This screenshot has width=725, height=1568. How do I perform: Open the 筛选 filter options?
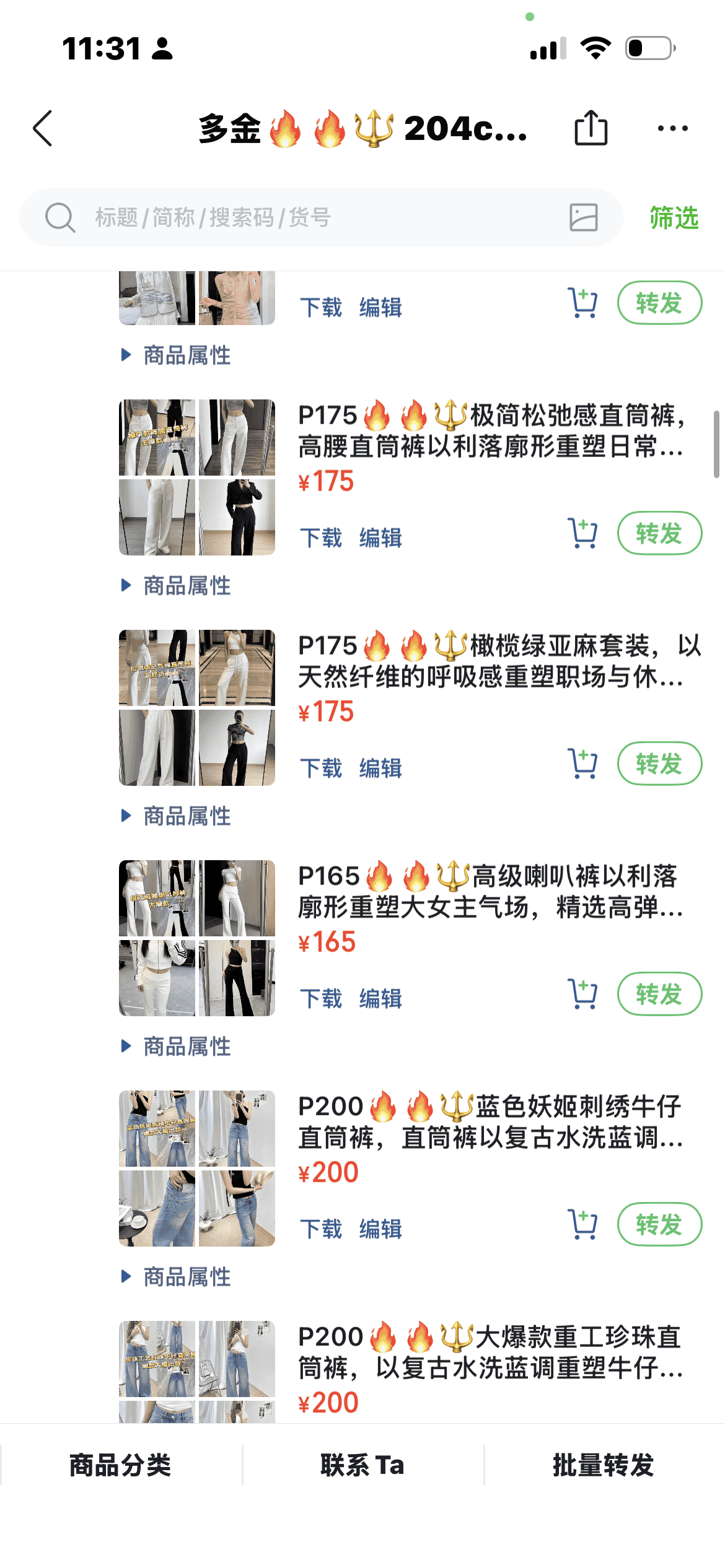pyautogui.click(x=674, y=217)
